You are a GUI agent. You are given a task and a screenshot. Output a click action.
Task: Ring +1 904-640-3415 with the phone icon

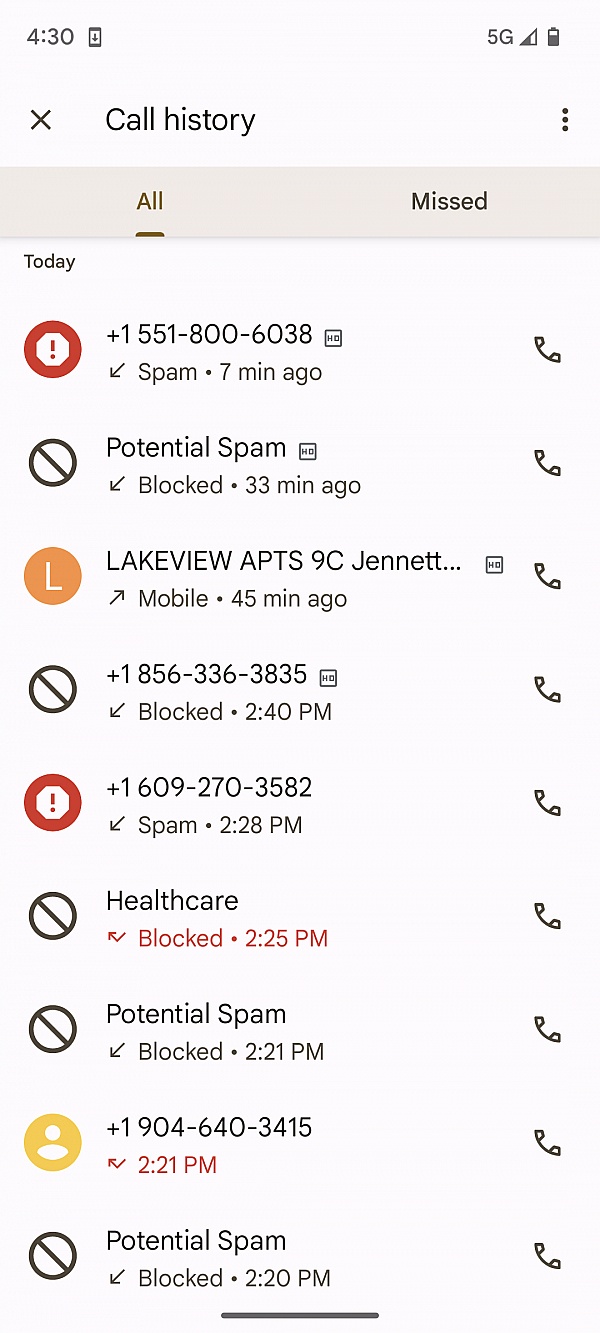click(x=547, y=1143)
